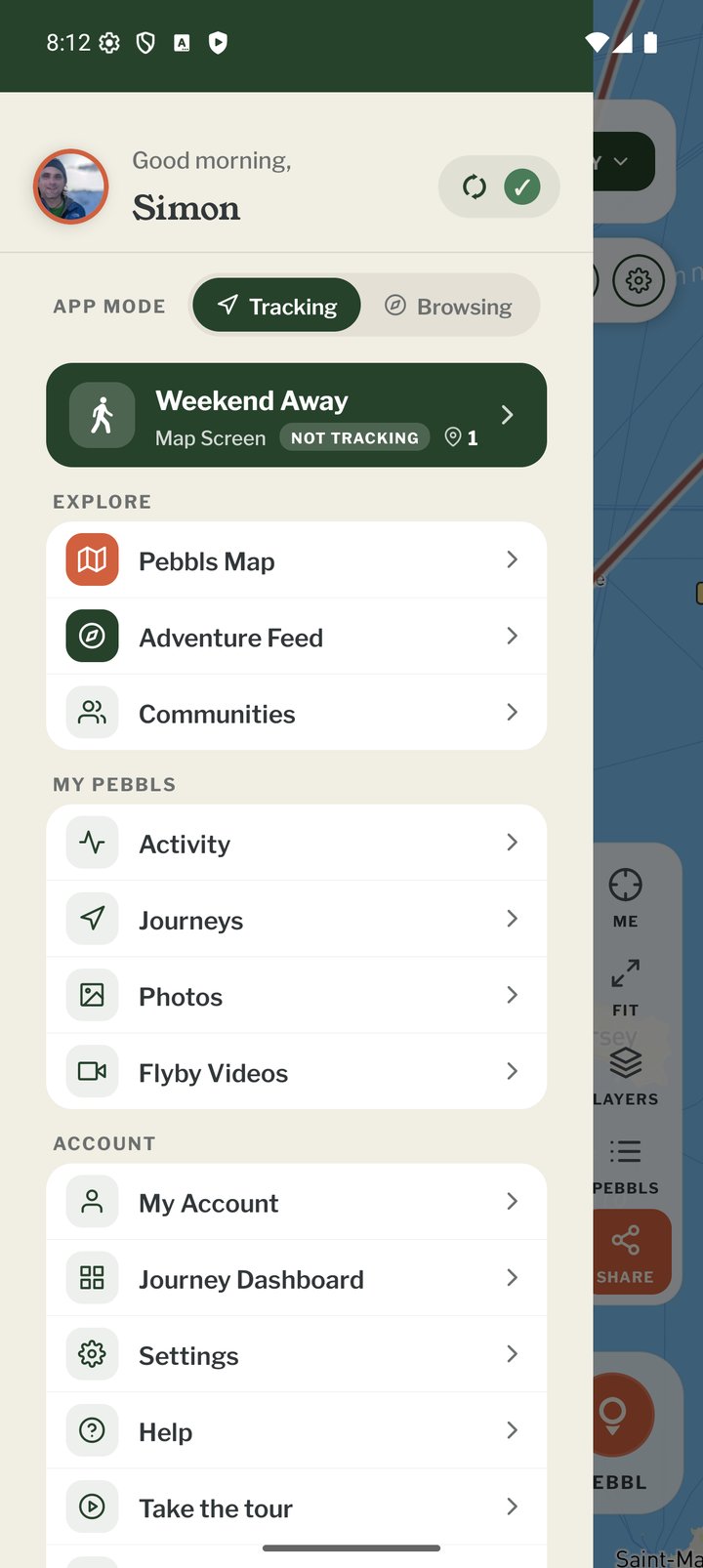Open Journeys list

[x=296, y=919]
